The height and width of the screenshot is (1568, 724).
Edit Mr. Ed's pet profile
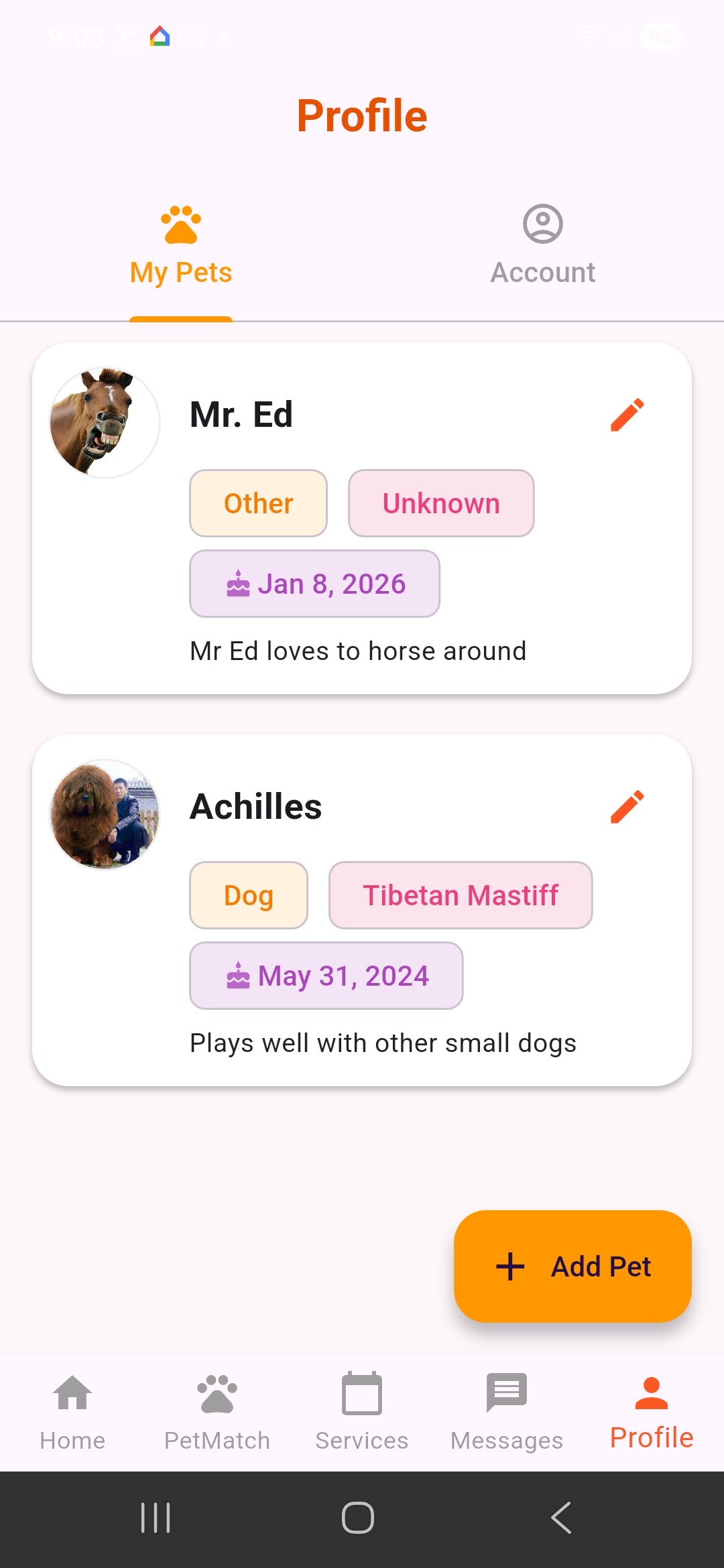(x=627, y=415)
